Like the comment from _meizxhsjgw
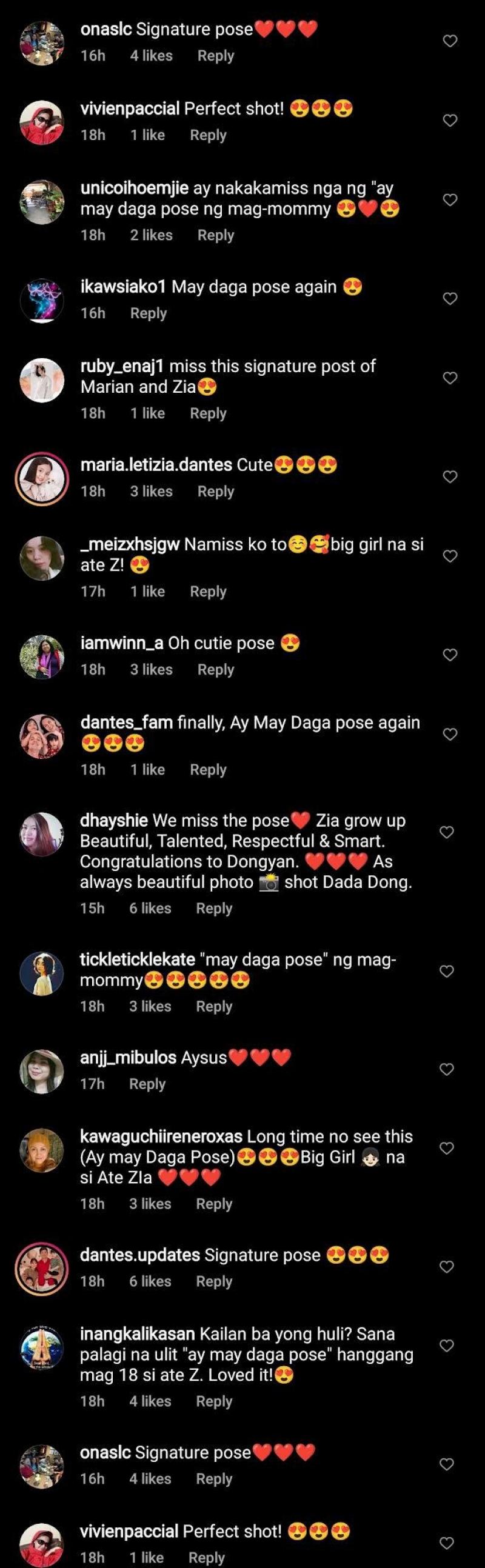 450,556
